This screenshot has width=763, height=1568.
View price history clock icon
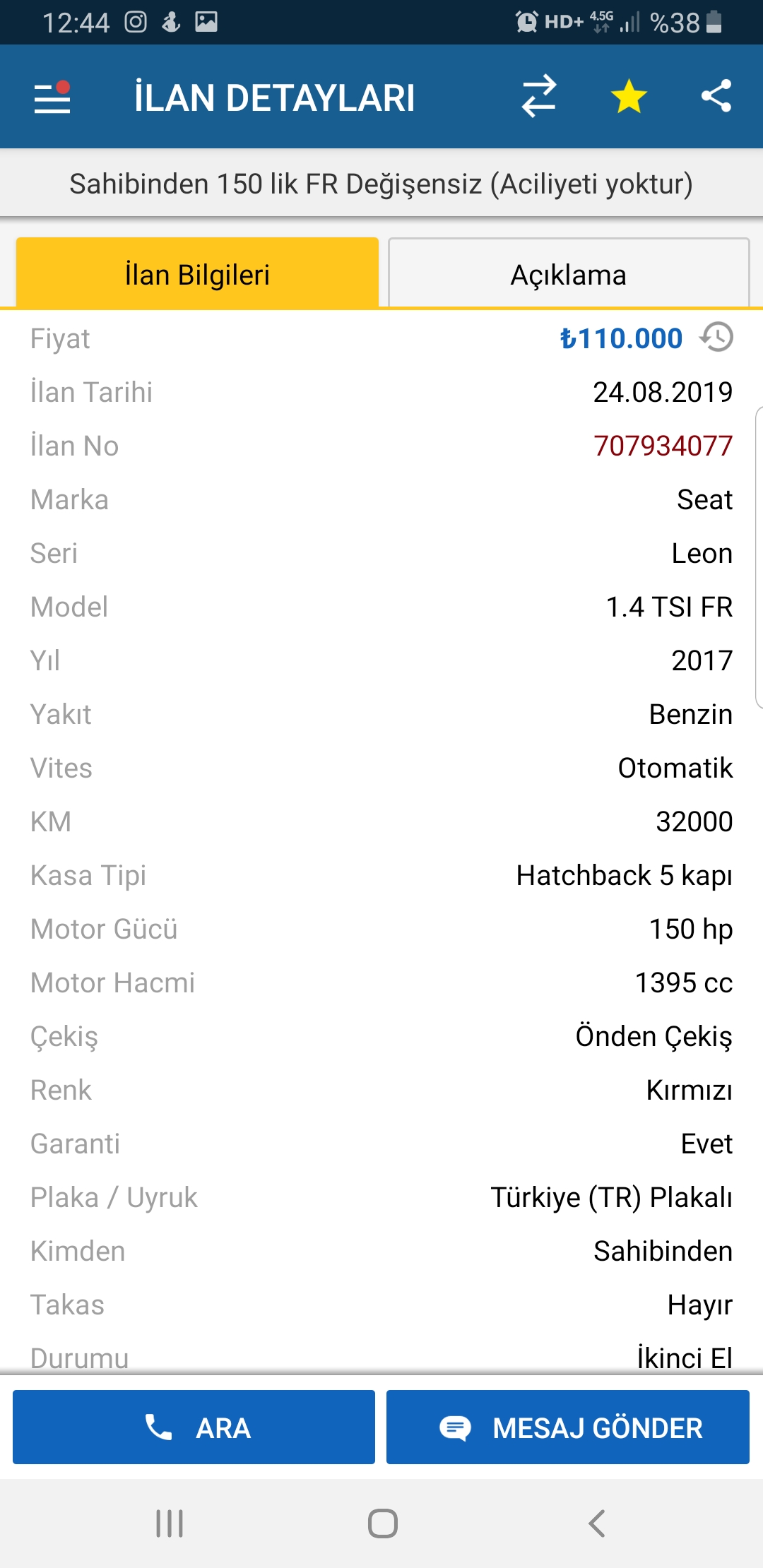[717, 338]
